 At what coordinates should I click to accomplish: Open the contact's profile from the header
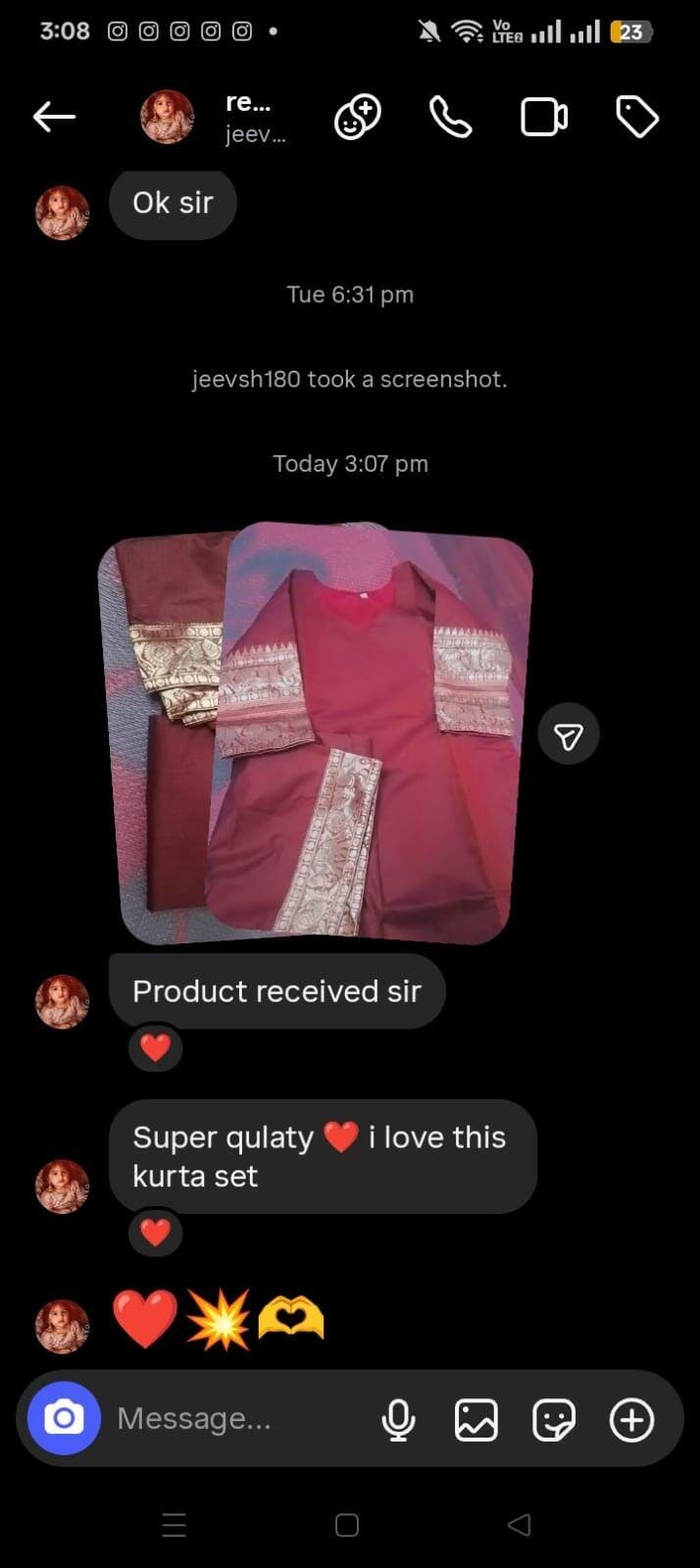216,118
